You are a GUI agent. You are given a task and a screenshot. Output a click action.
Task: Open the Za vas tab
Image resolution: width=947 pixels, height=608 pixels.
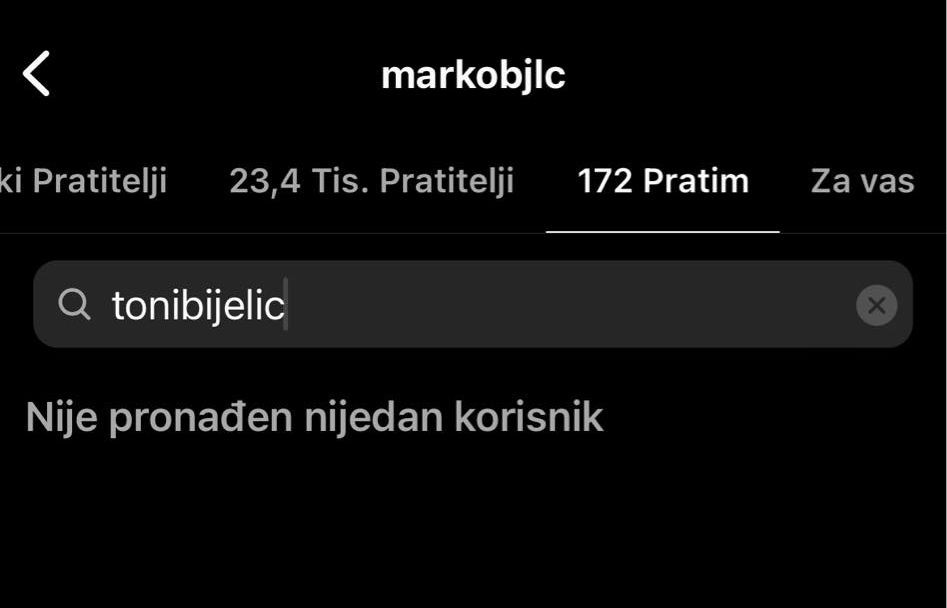coord(862,181)
